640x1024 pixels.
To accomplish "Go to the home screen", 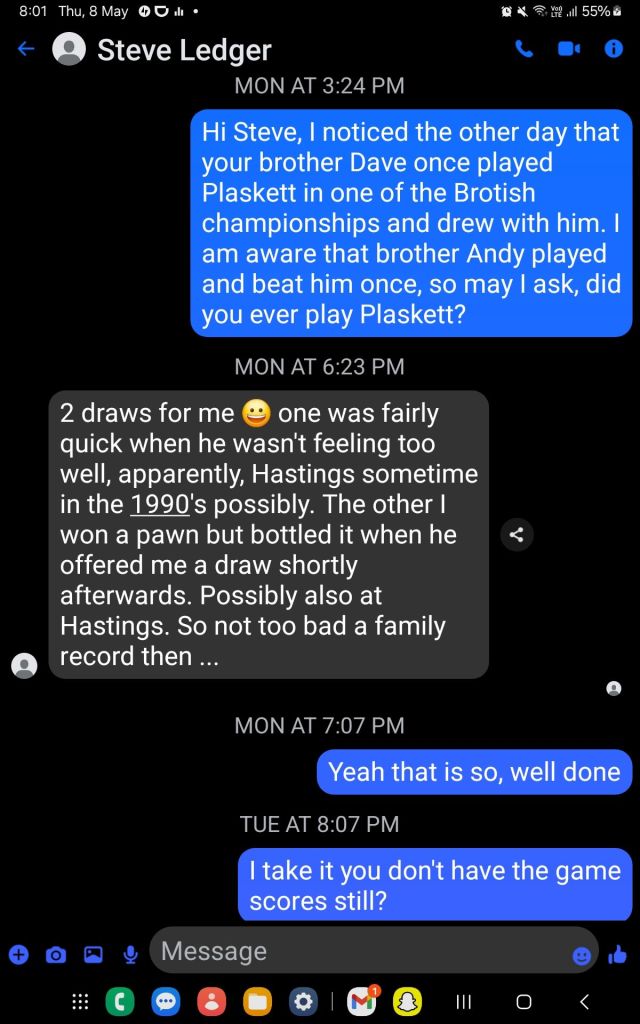I will pos(524,1001).
